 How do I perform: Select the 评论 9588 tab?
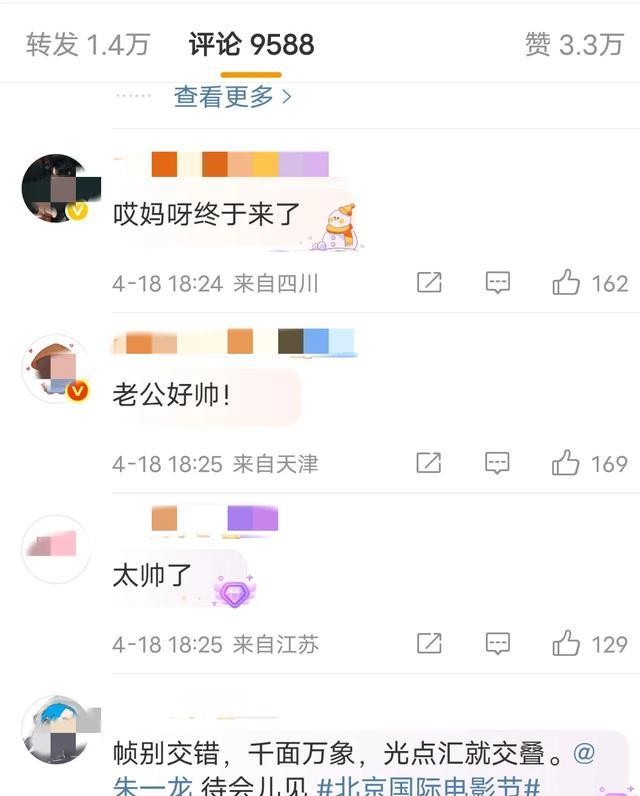pyautogui.click(x=251, y=44)
